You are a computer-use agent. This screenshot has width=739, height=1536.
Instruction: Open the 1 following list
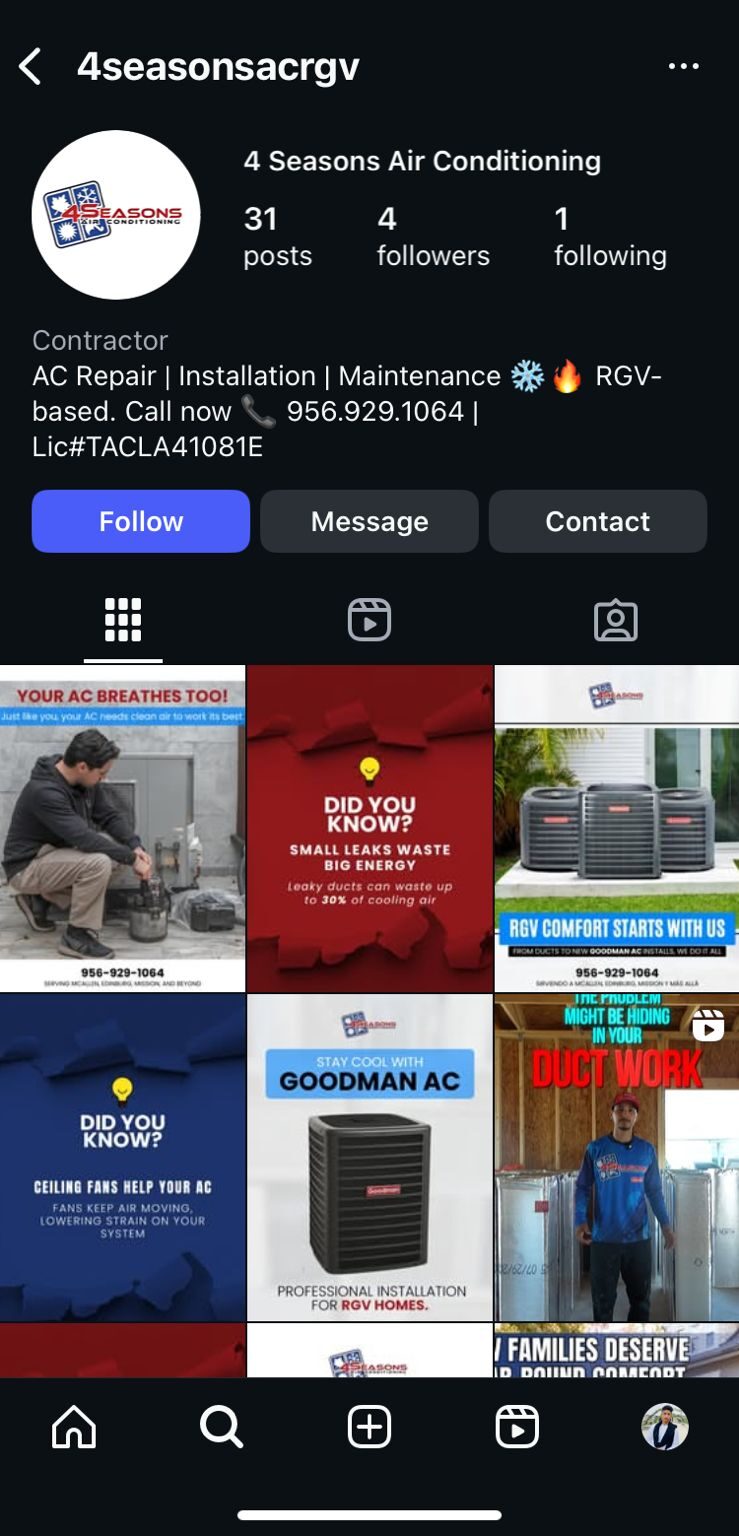coord(610,236)
